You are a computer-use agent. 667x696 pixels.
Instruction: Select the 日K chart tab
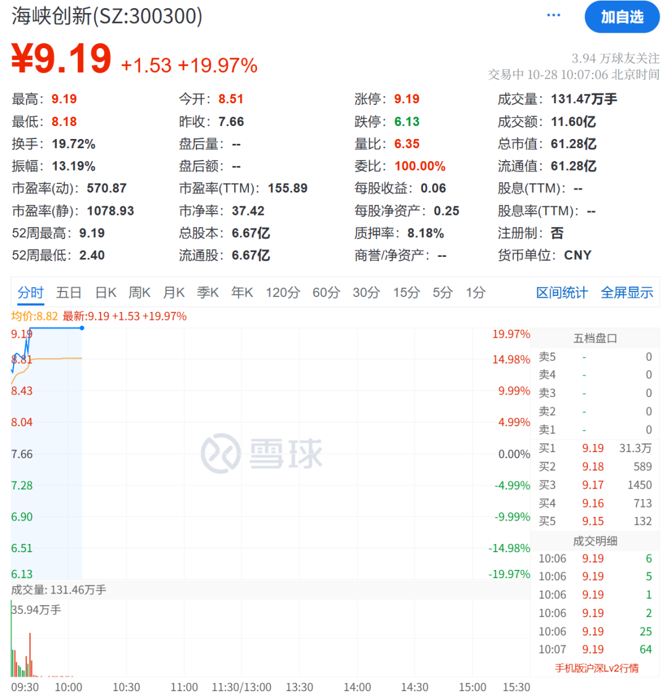point(106,293)
